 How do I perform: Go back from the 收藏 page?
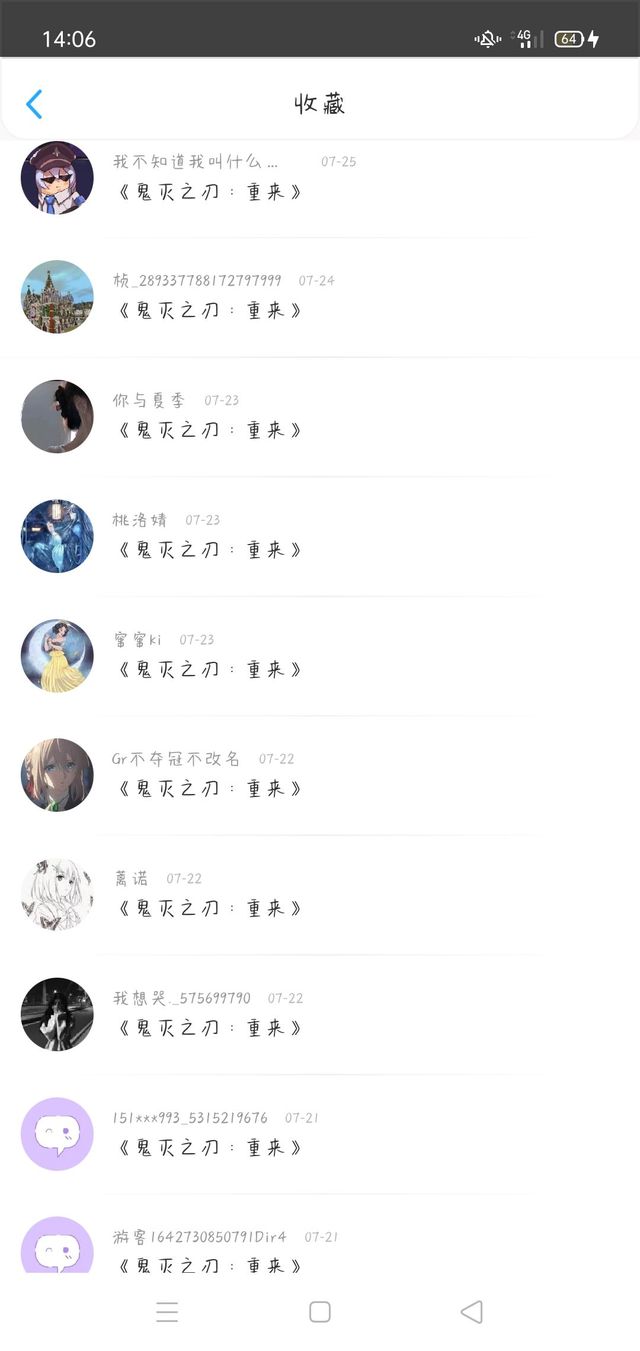(x=34, y=104)
